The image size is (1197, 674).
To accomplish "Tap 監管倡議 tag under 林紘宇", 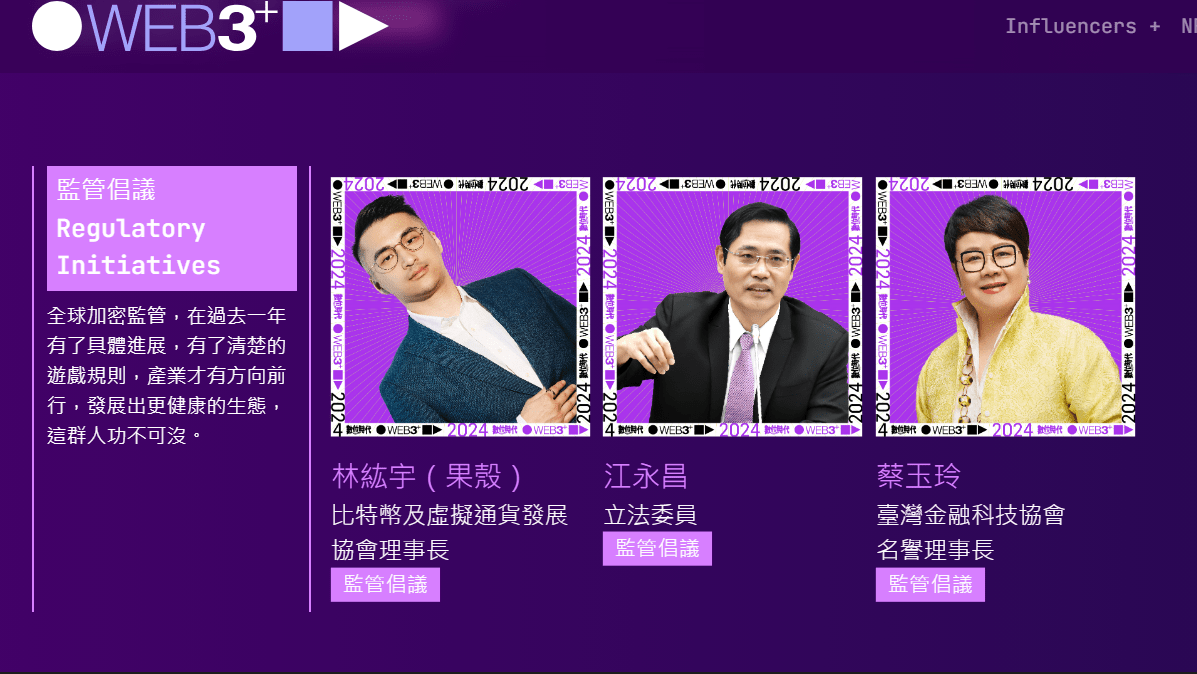I will [385, 585].
